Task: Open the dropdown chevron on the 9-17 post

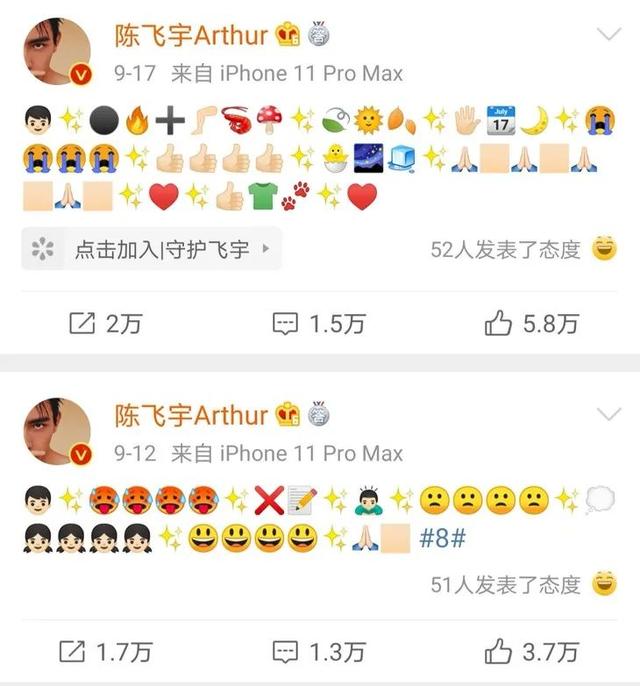Action: 609,36
